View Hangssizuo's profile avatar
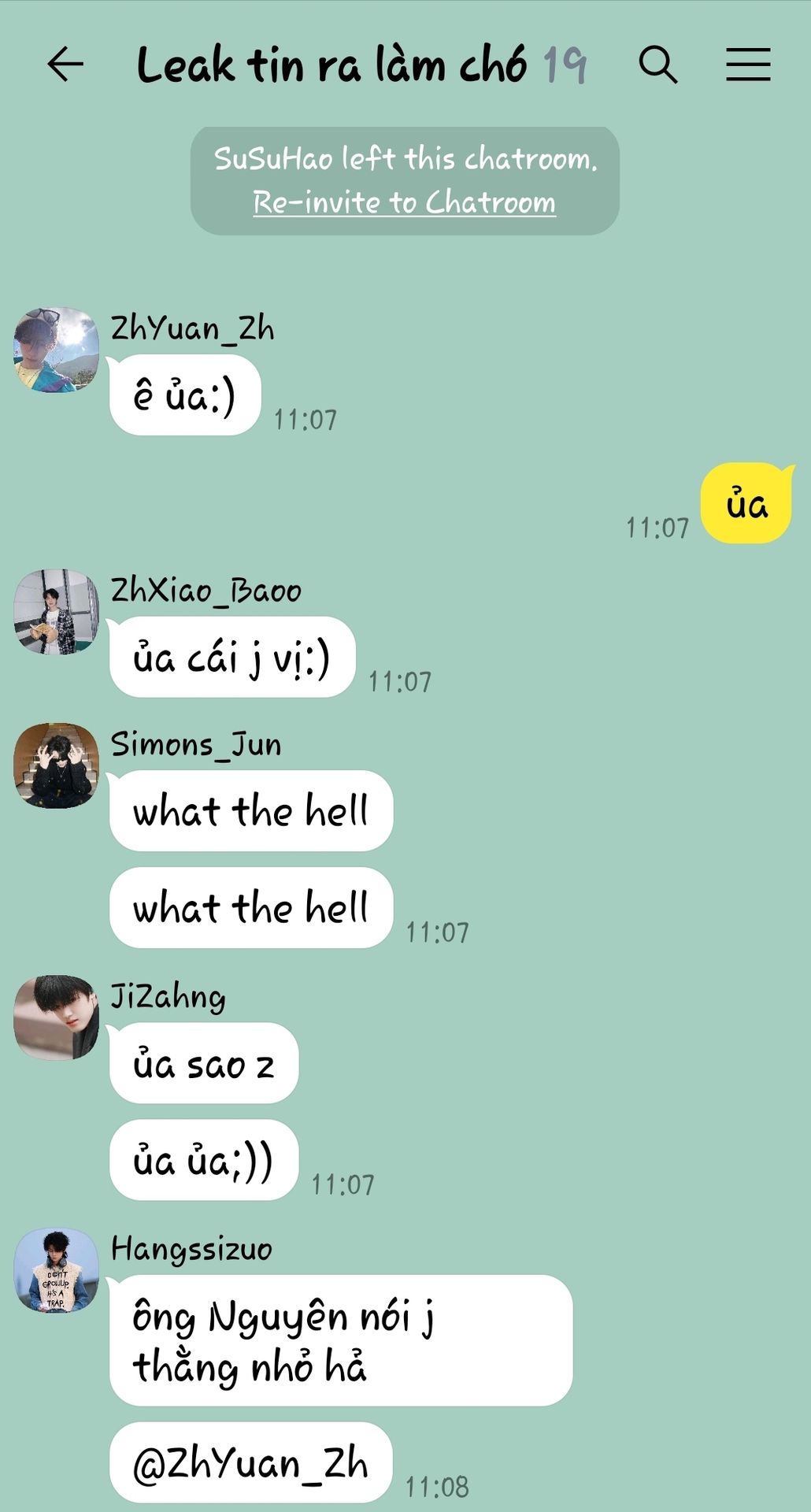 (x=56, y=1269)
